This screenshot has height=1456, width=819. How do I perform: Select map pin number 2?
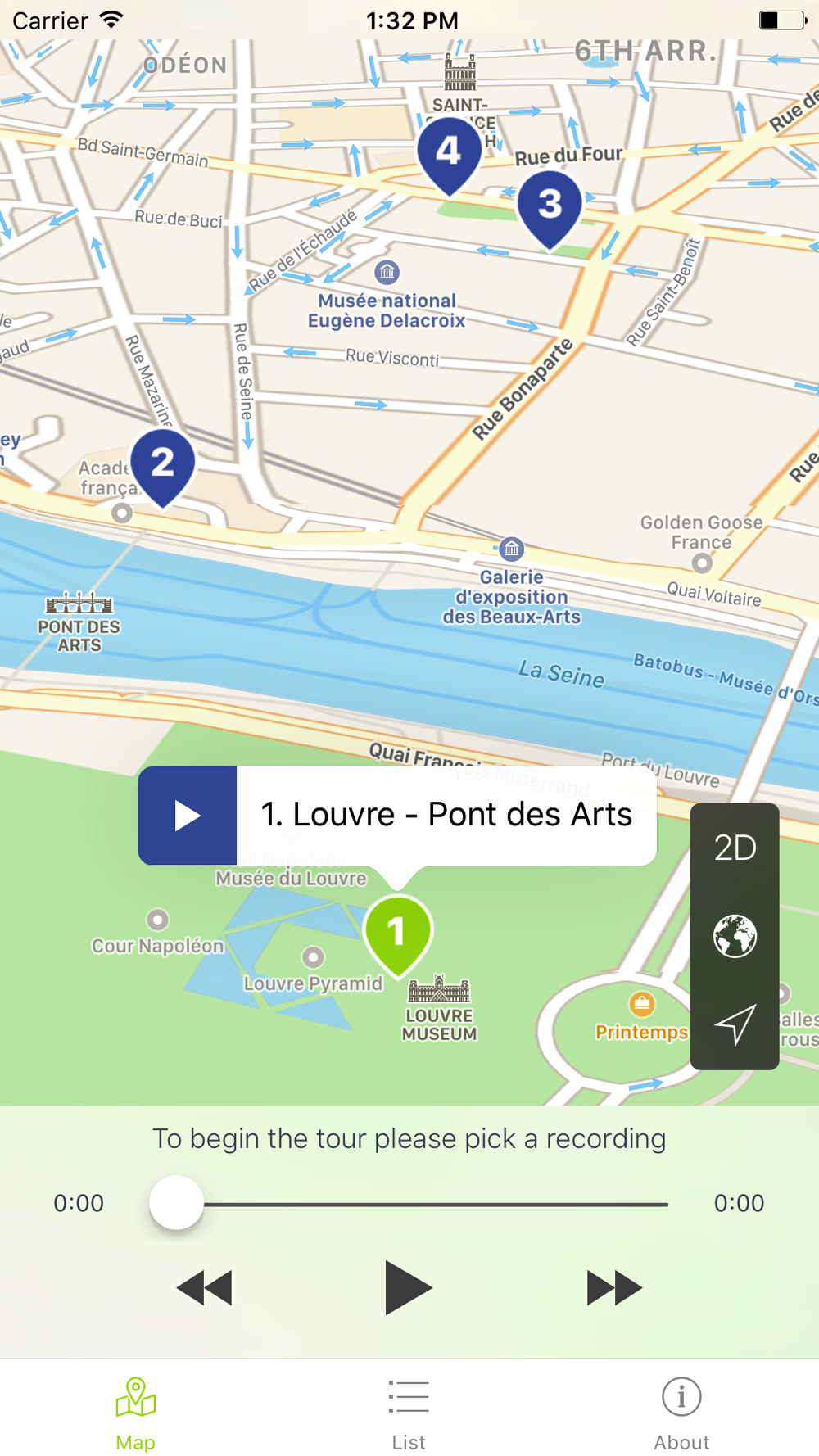[163, 467]
